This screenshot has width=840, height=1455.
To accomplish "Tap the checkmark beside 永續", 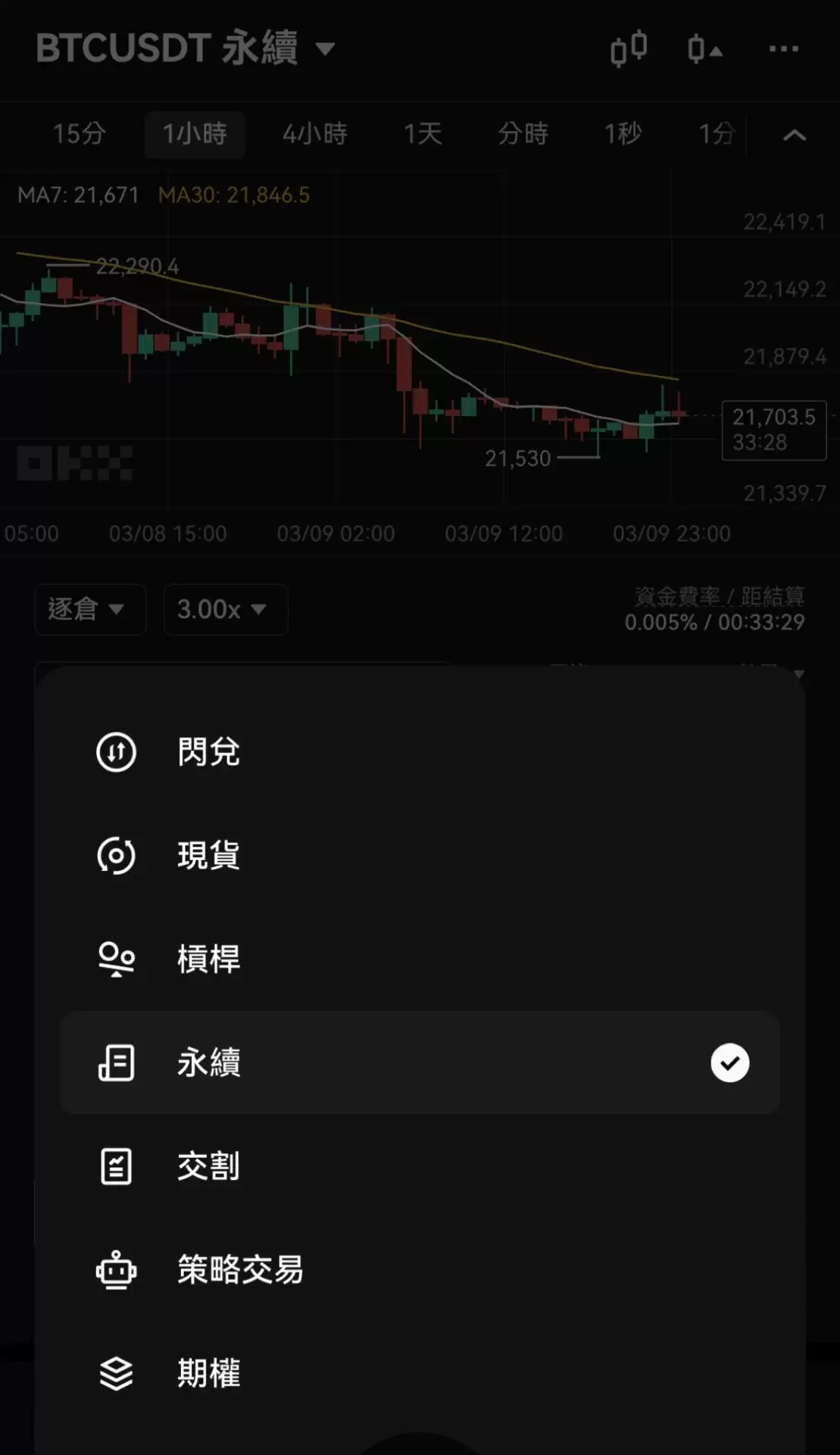I will tap(729, 1063).
